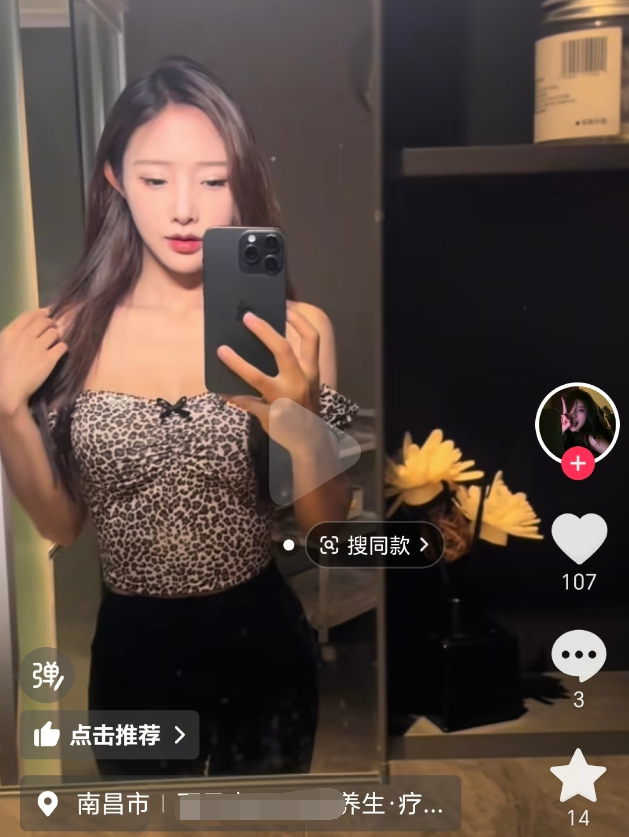The width and height of the screenshot is (629, 837).
Task: Tap 点击推荐 recommend button
Action: 110,735
